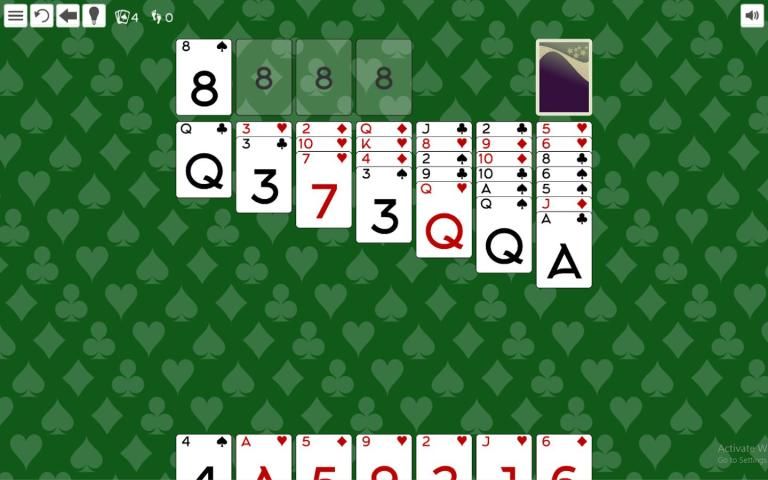
Task: Select the red 7 tableau card
Action: click(x=324, y=196)
